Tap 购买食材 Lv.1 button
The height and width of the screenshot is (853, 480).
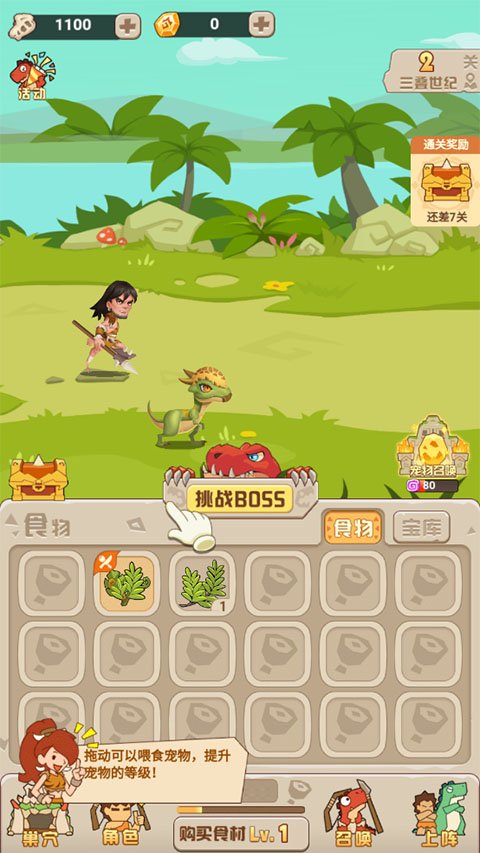click(x=241, y=833)
